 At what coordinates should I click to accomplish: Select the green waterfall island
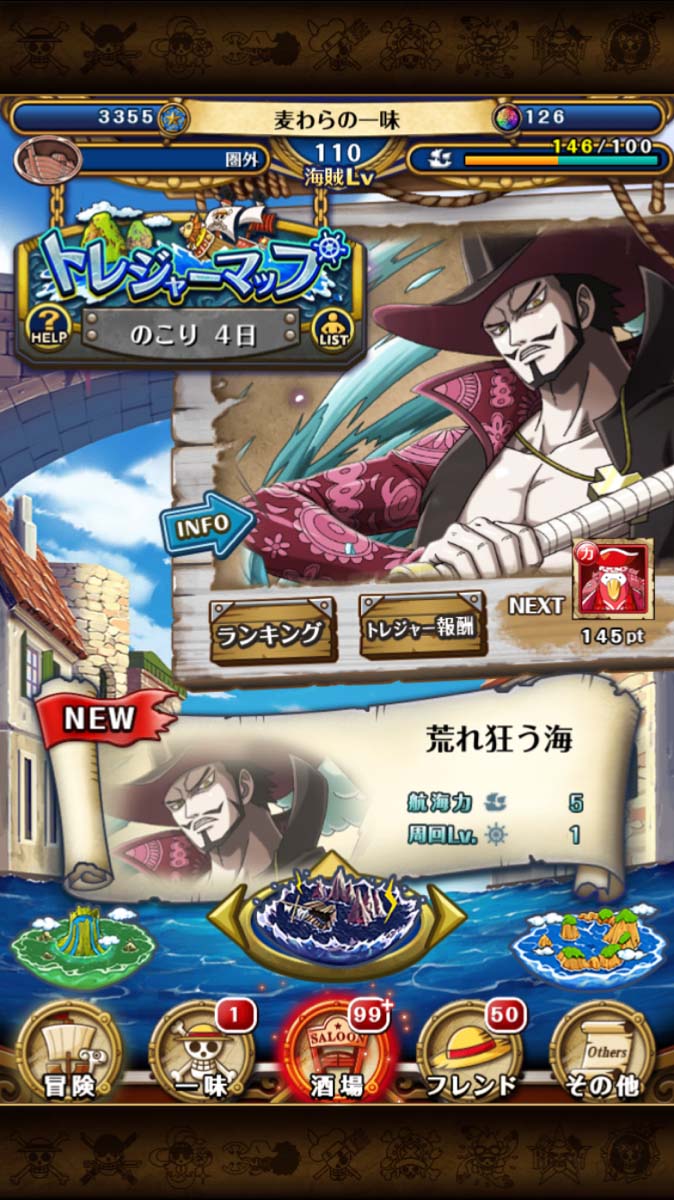74,944
